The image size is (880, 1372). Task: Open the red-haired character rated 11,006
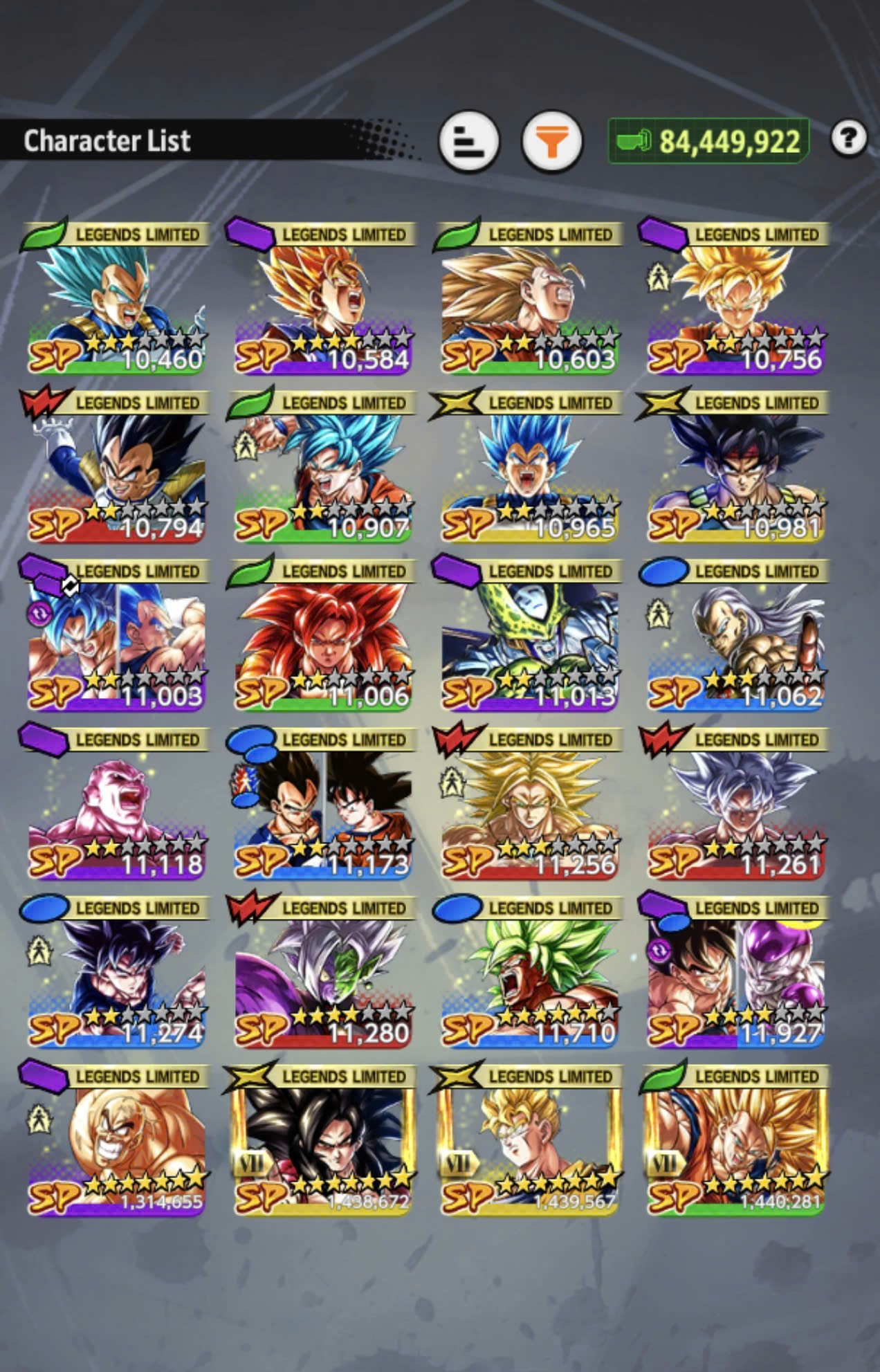(x=322, y=635)
